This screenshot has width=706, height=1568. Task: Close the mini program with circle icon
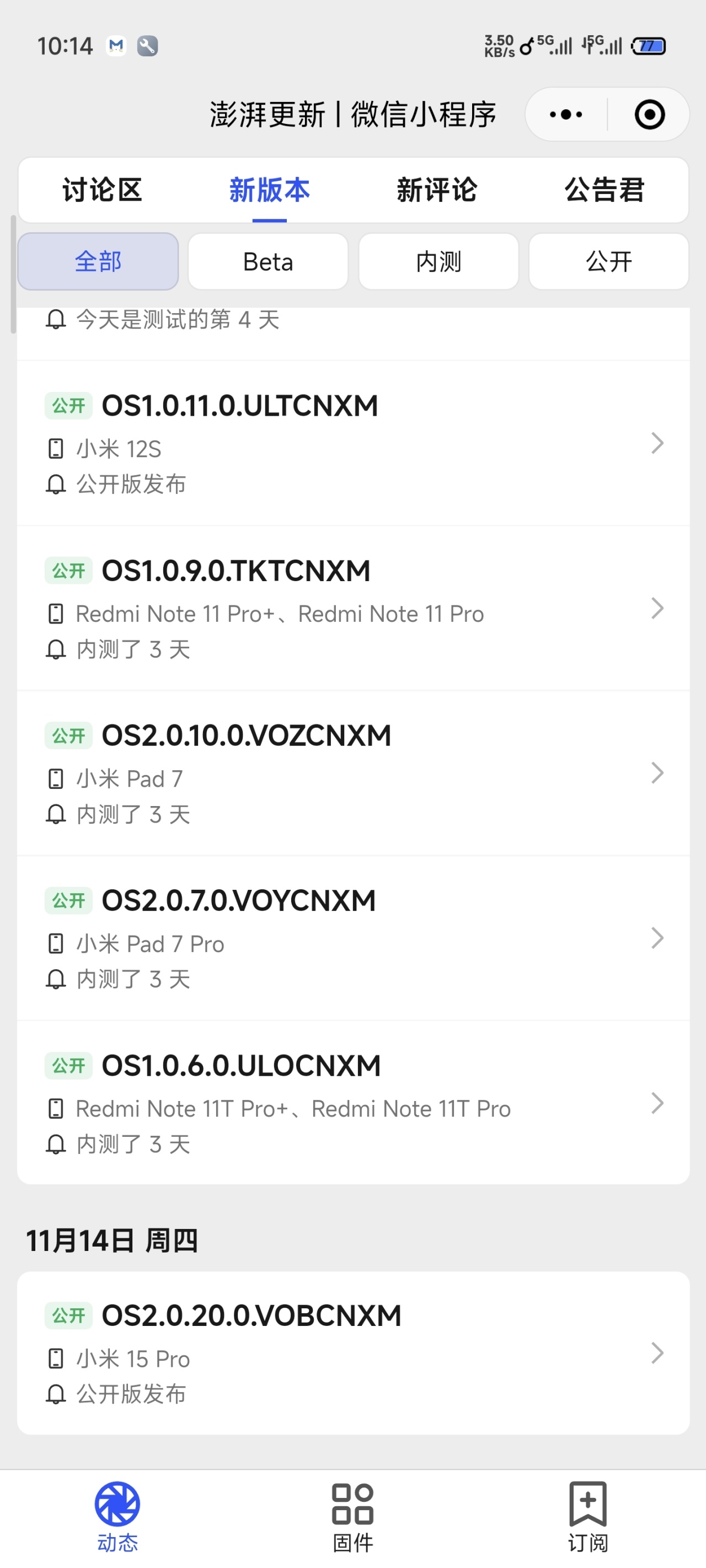pos(649,115)
